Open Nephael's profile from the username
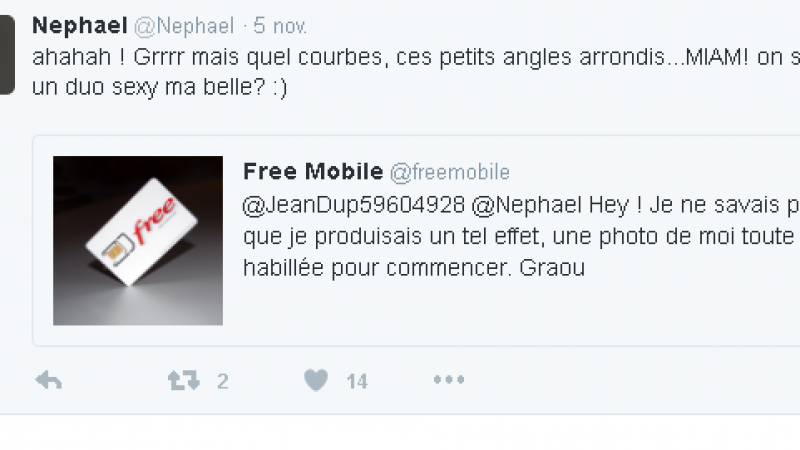The image size is (800, 450). pyautogui.click(x=79, y=25)
